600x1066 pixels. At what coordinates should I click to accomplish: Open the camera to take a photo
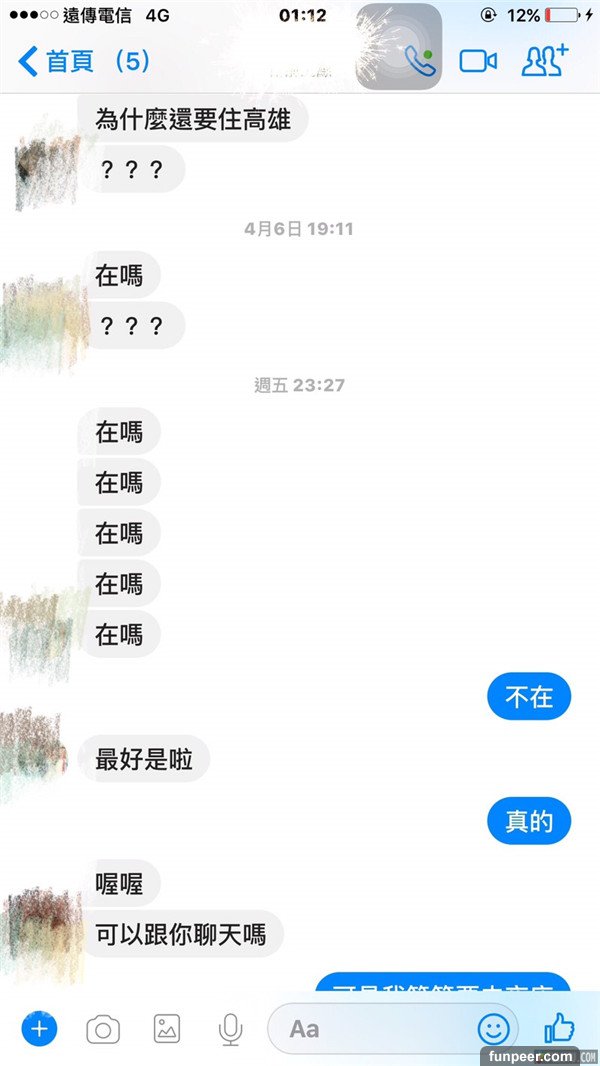[102, 1028]
